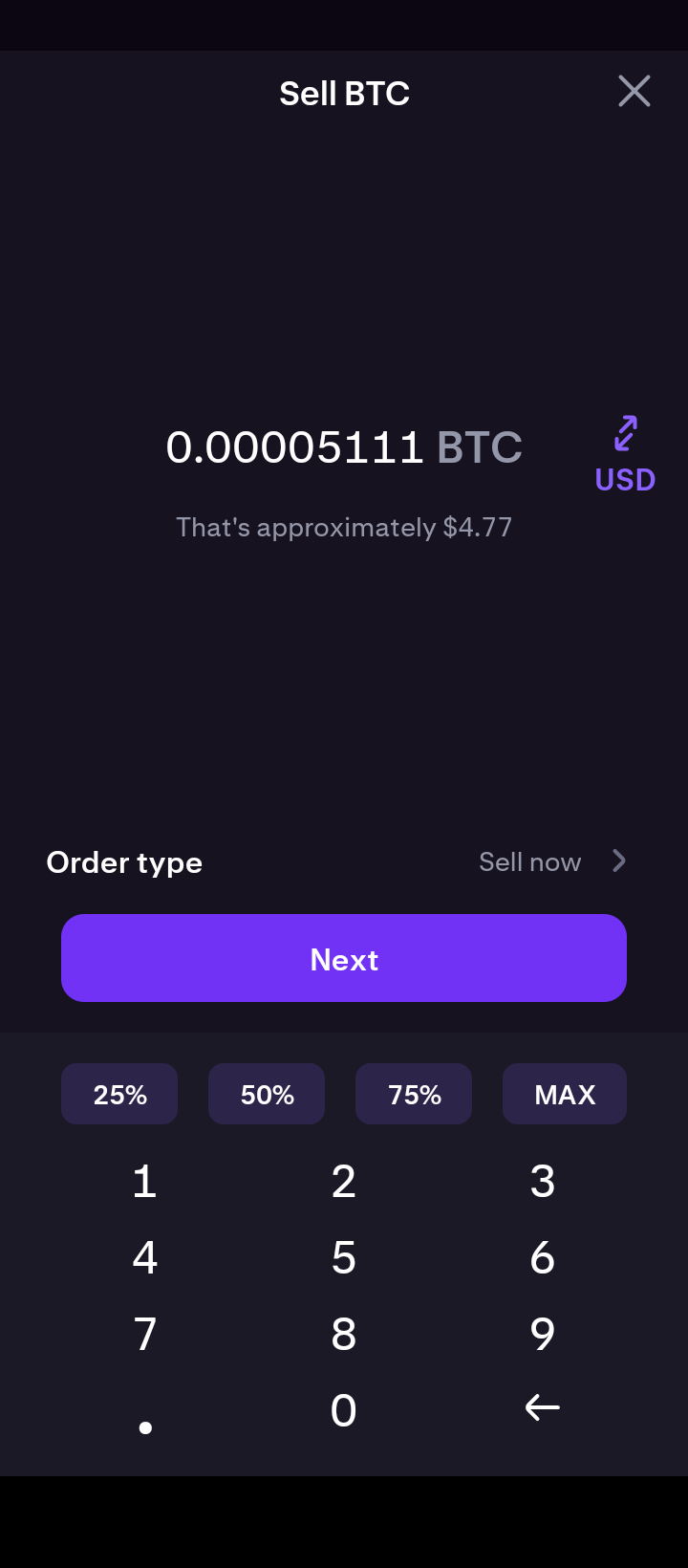Enter digit 6 on the keypad
688x1568 pixels.
point(543,1258)
